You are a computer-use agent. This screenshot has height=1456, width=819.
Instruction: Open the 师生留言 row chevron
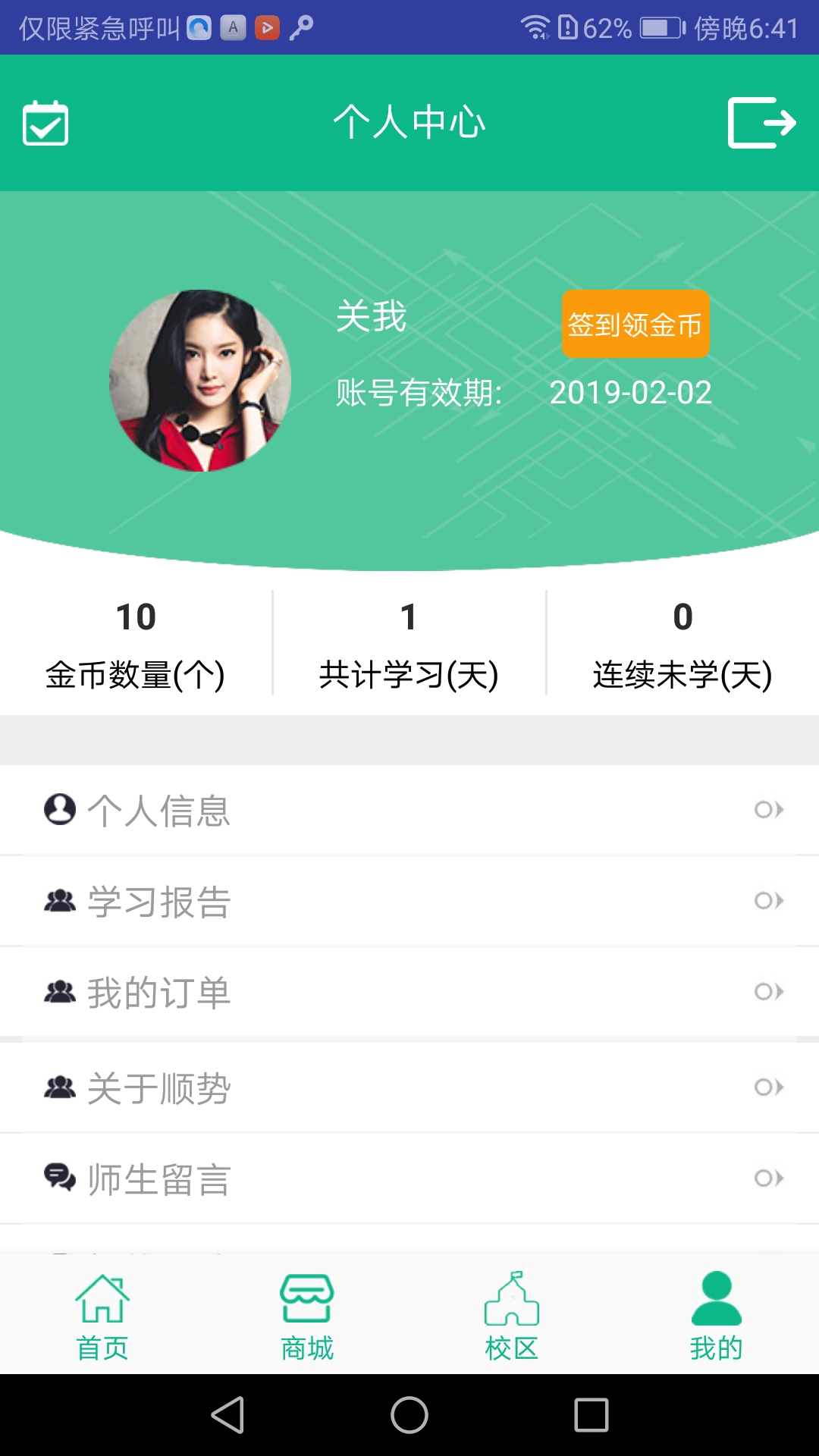point(770,1178)
